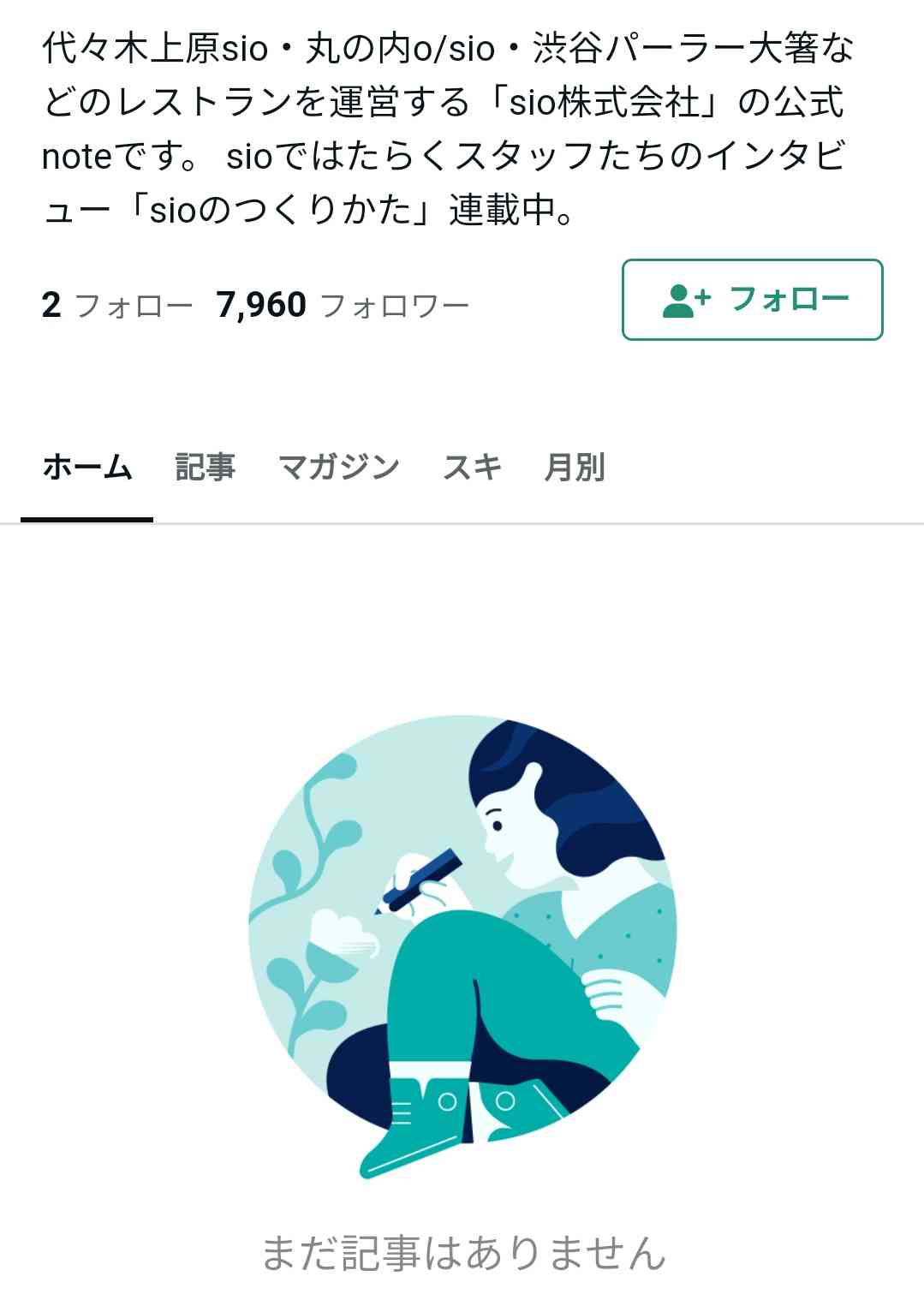View the 7,960 フォロワー followers list
Viewport: 924px width, 1306px height.
pyautogui.click(x=343, y=305)
